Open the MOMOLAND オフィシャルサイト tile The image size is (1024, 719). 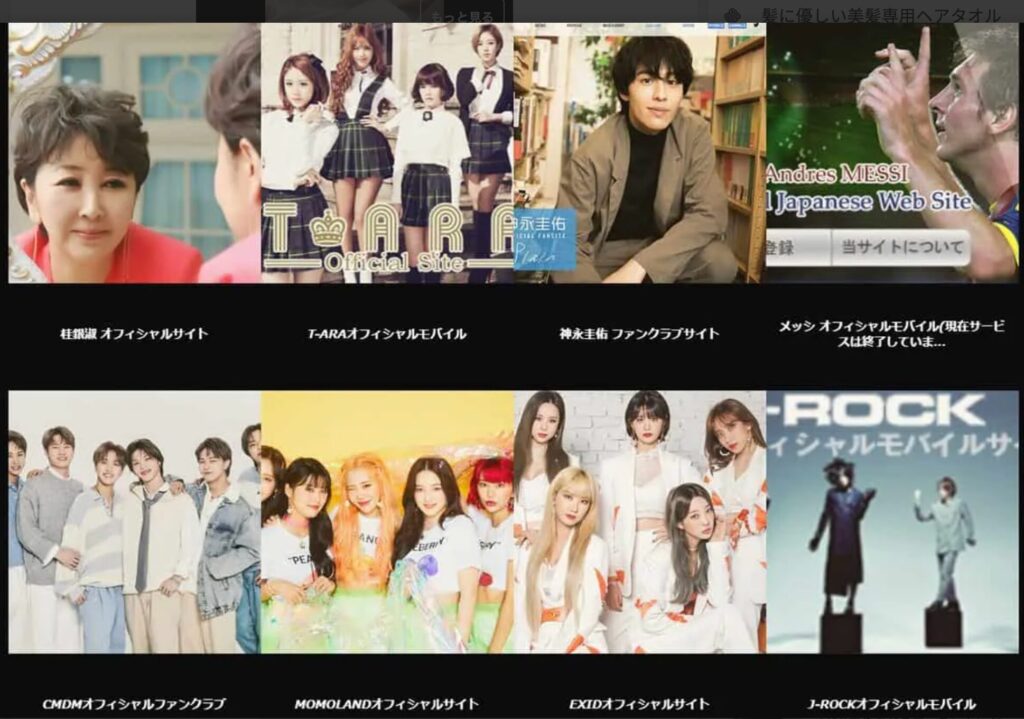pyautogui.click(x=387, y=522)
